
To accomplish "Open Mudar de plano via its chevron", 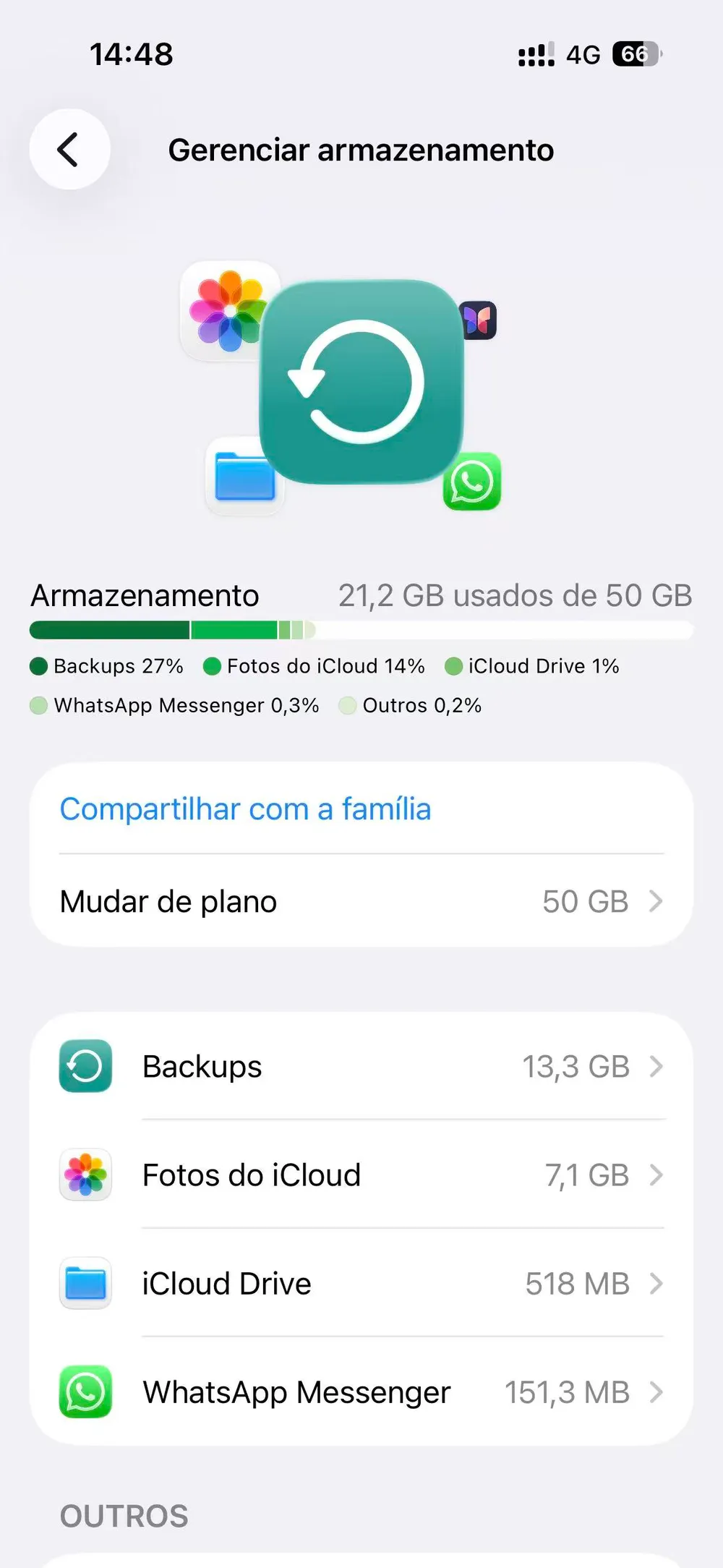I will tap(656, 901).
